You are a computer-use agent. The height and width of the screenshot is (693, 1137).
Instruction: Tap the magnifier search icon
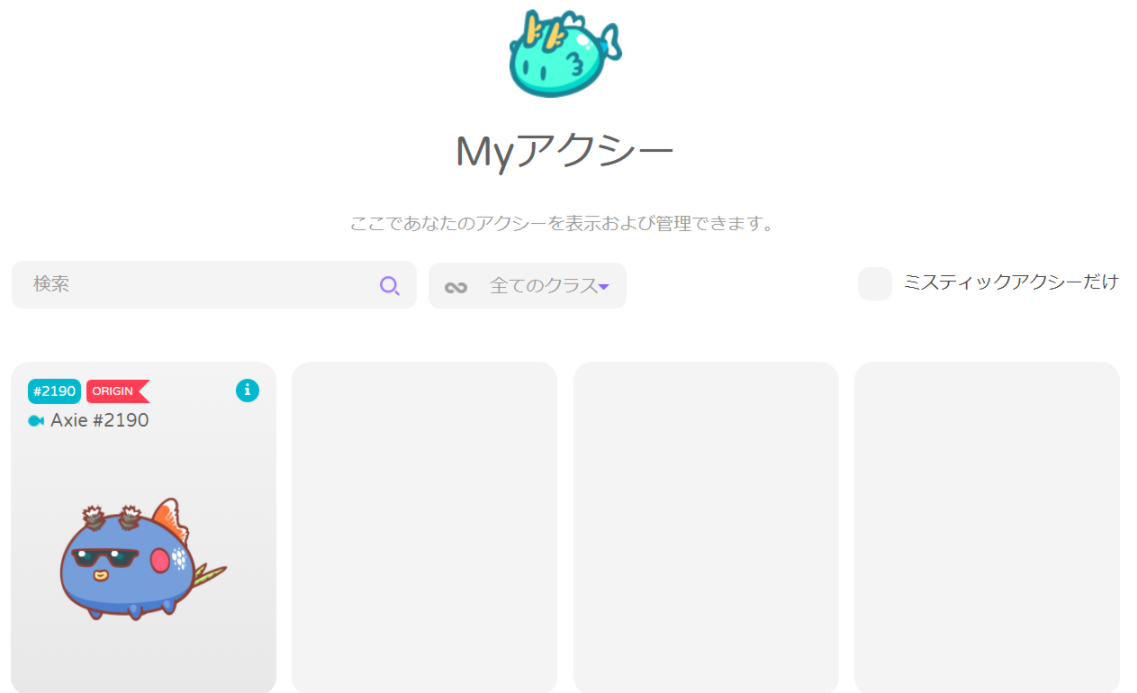(x=389, y=286)
